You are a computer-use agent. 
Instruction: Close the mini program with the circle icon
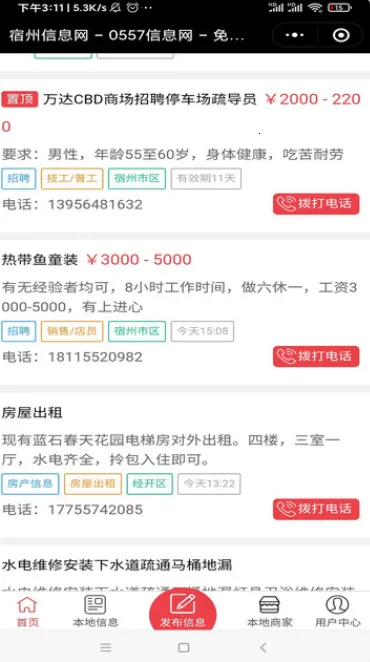(341, 35)
